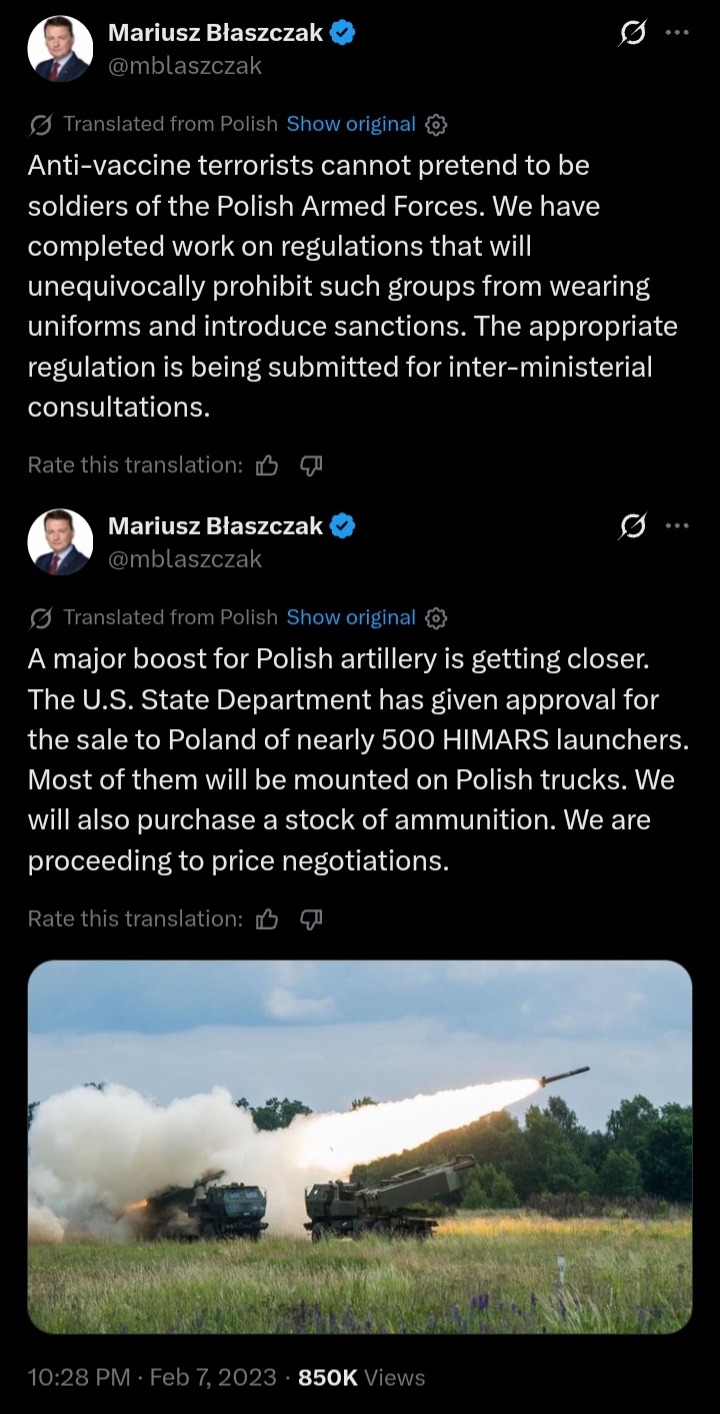Viewport: 720px width, 1414px height.
Task: Show original Polish text of HIMARS tweet
Action: pos(351,617)
